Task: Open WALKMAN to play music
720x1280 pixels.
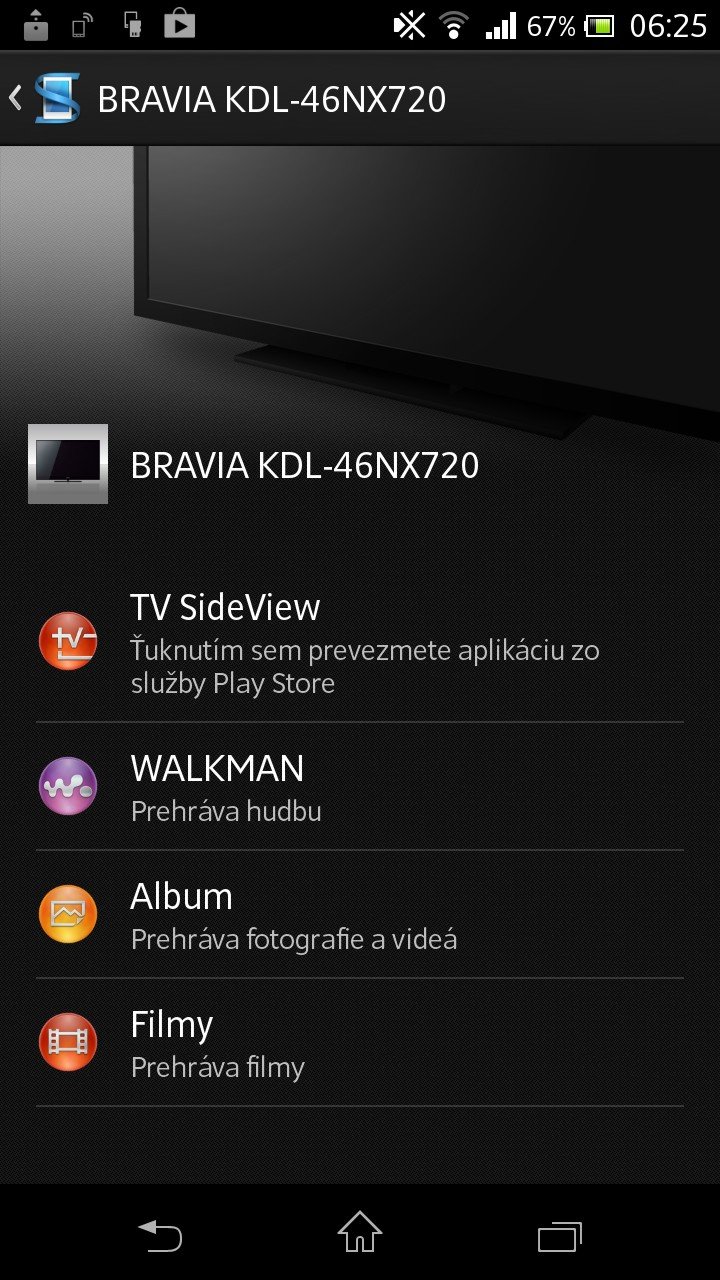Action: (360, 787)
